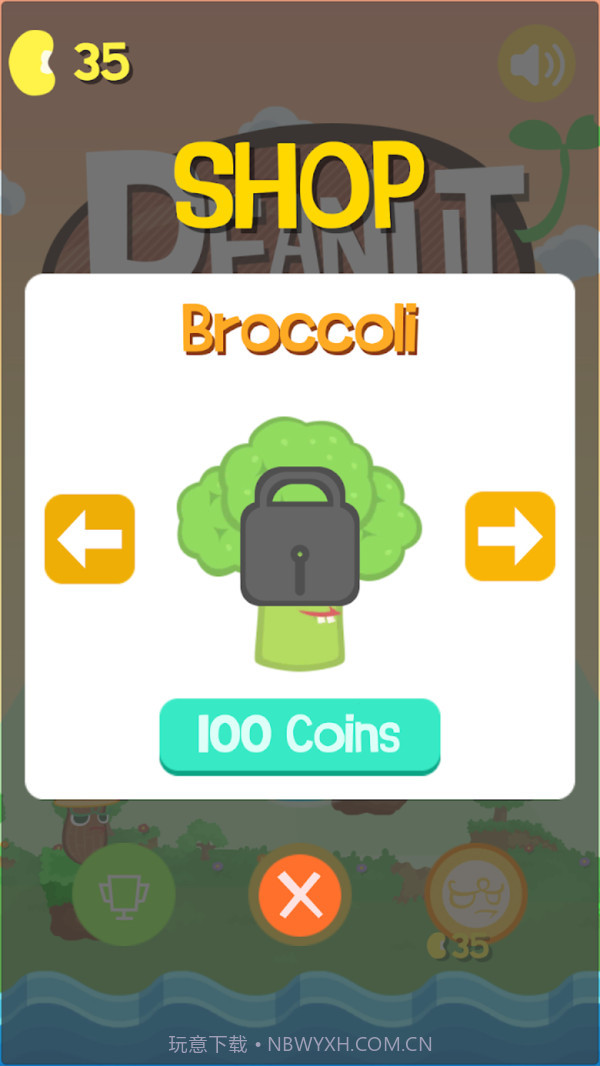
Task: Open the trophy leaderboard button
Action: coord(124,894)
